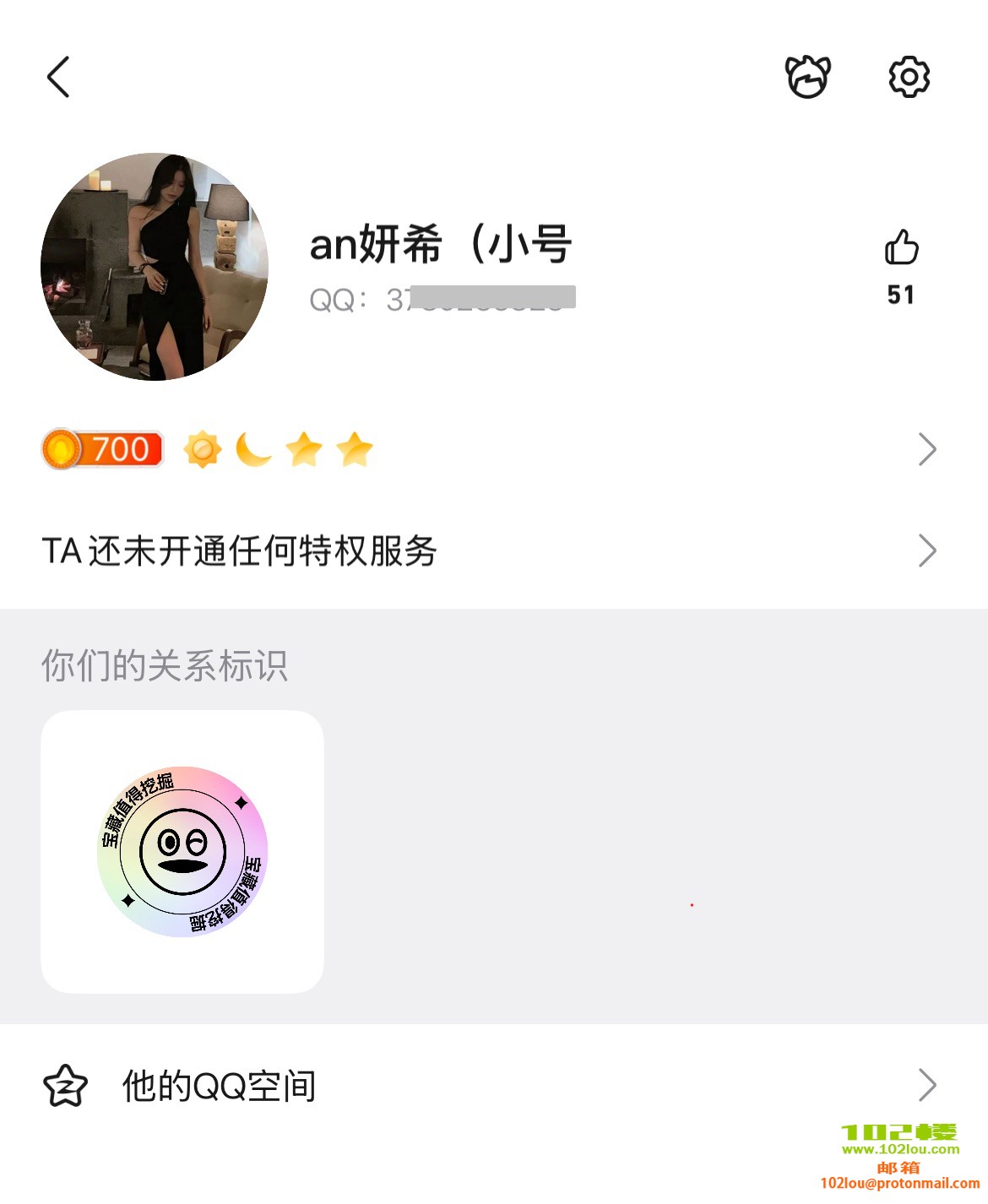This screenshot has width=988, height=1204.
Task: Open 他的QQ空间
Action: 490,1086
